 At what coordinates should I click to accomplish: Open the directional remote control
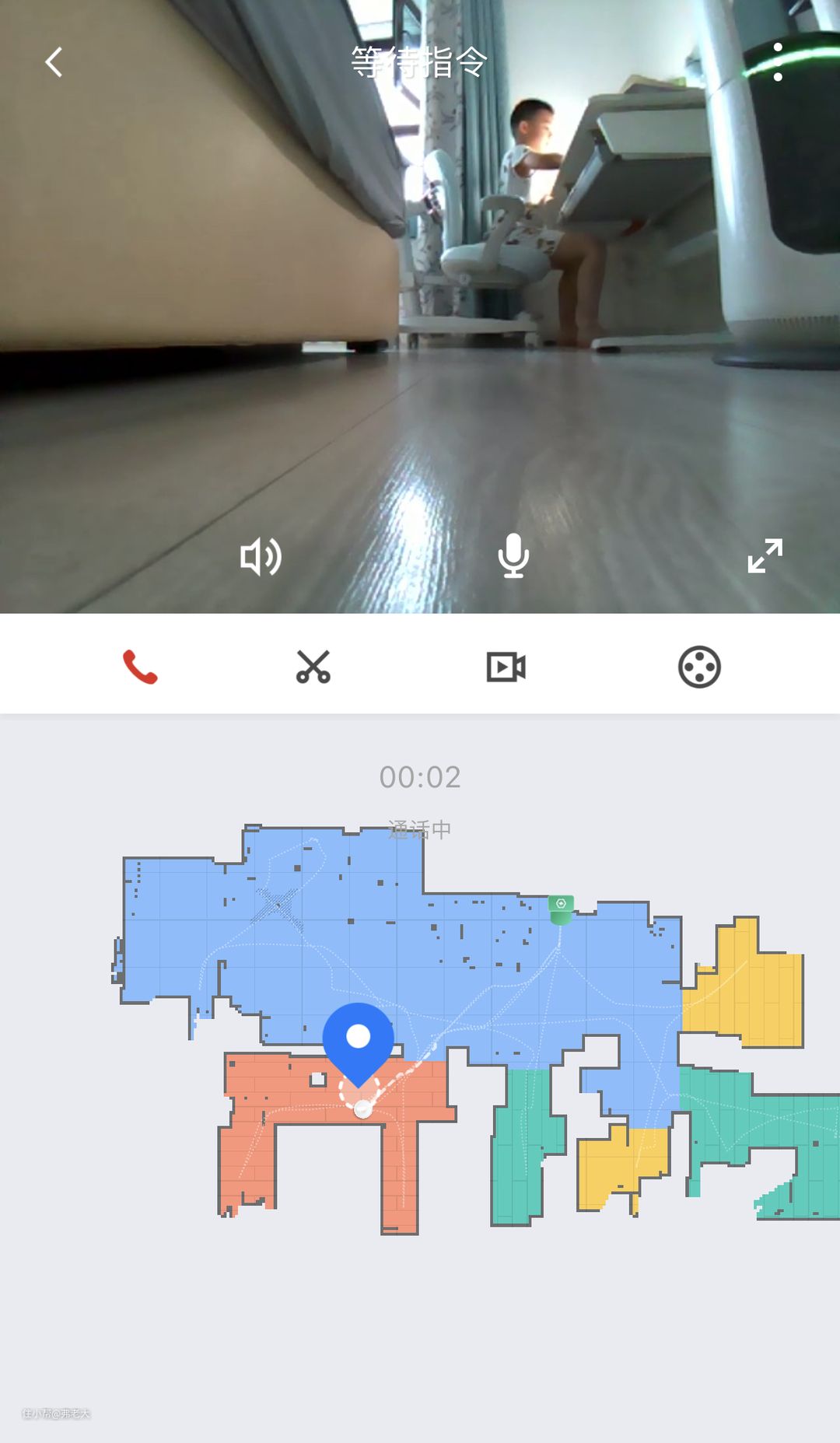[699, 667]
